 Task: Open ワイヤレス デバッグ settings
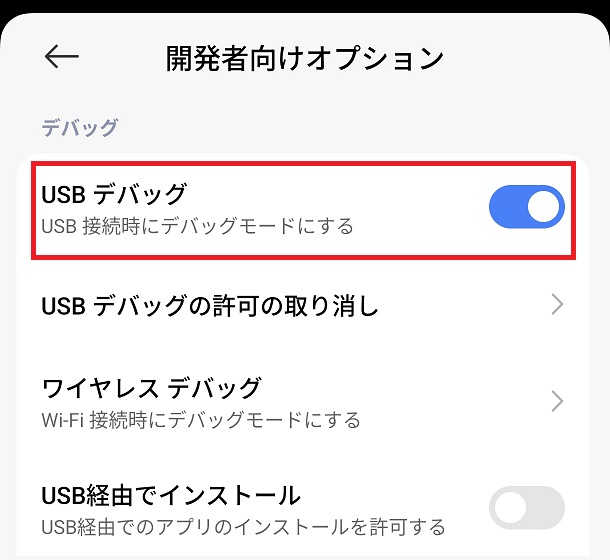[300, 401]
